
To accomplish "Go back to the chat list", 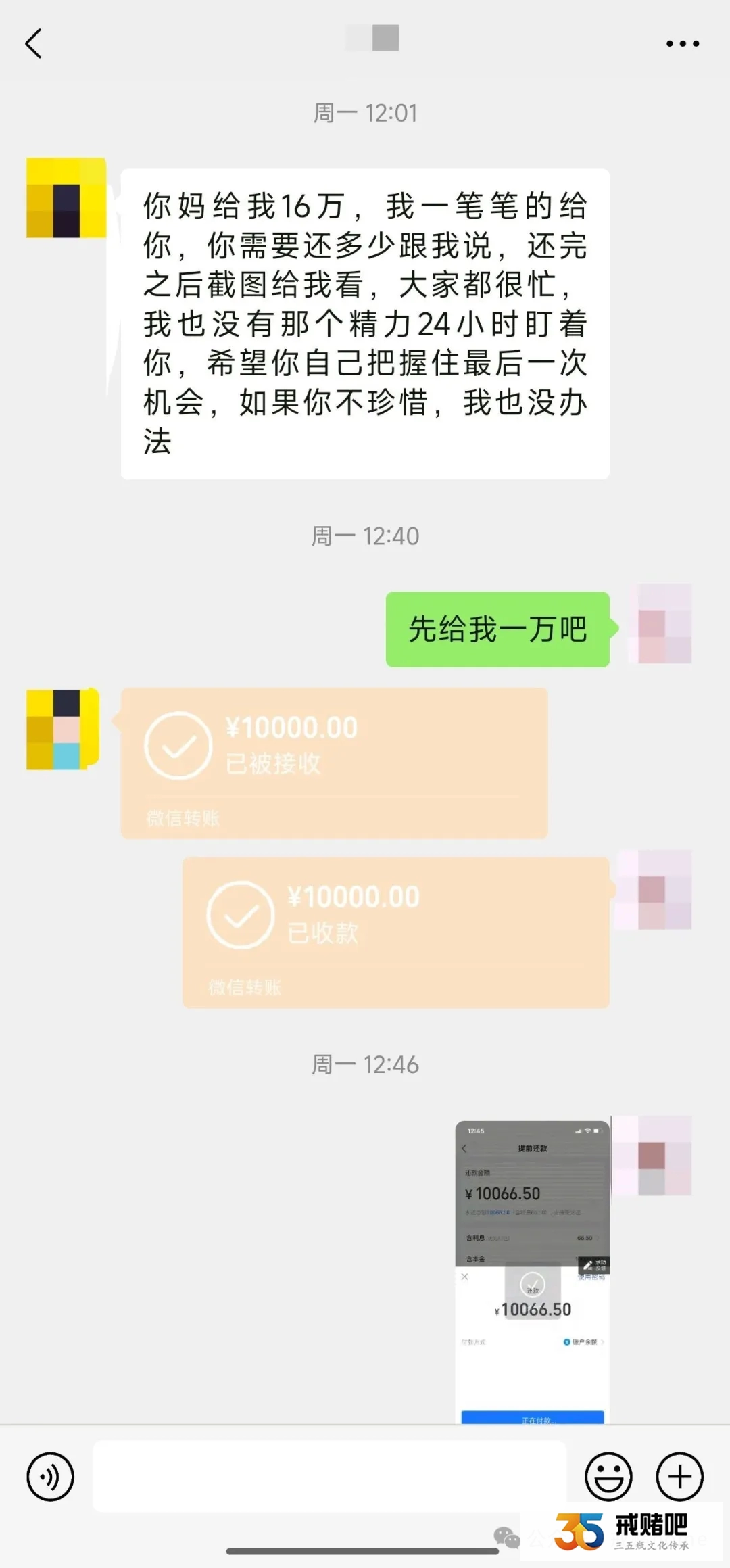I will 34,43.
